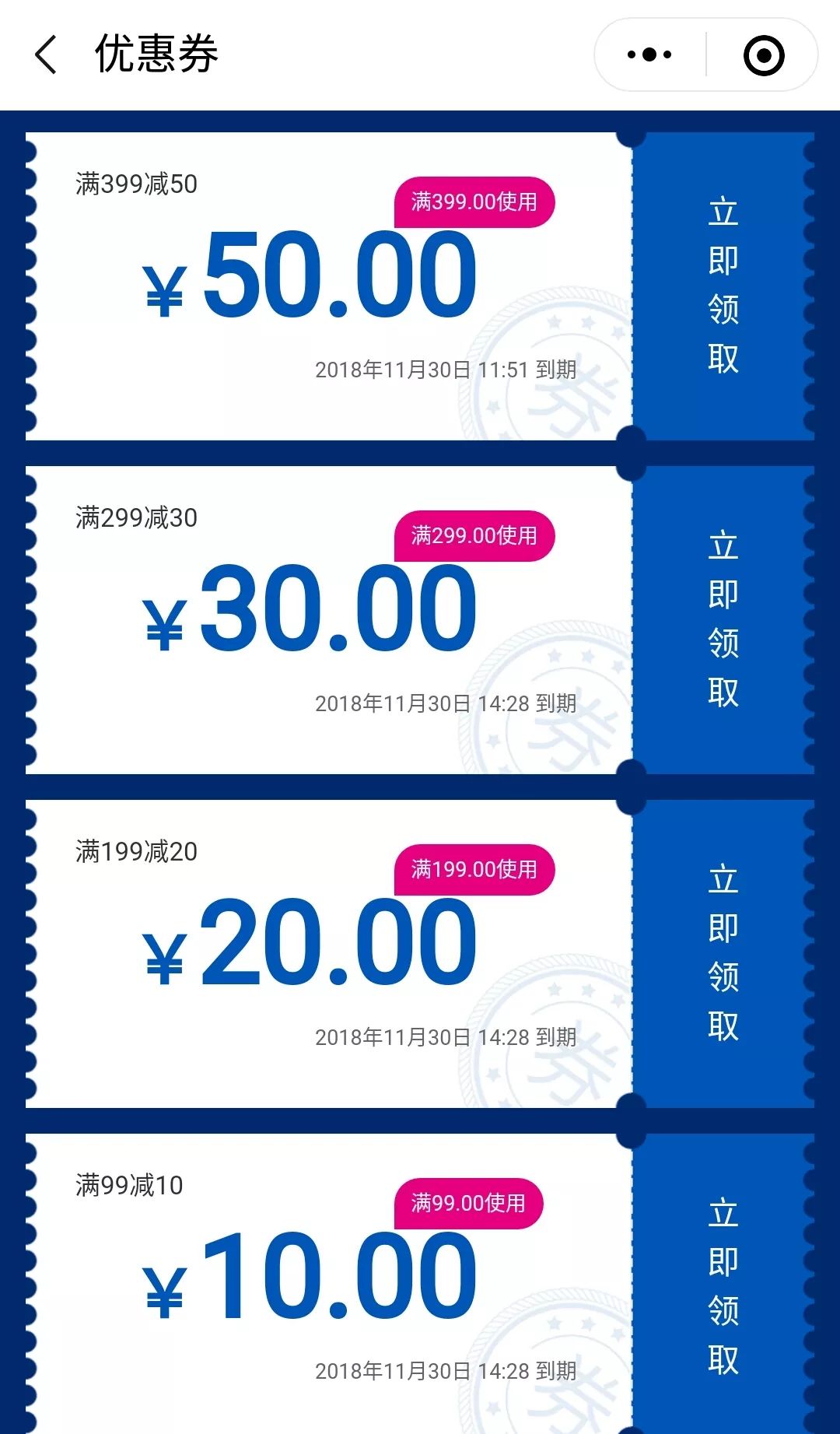Claim the 满99减10 coupon via 立即领取

pos(723,1285)
